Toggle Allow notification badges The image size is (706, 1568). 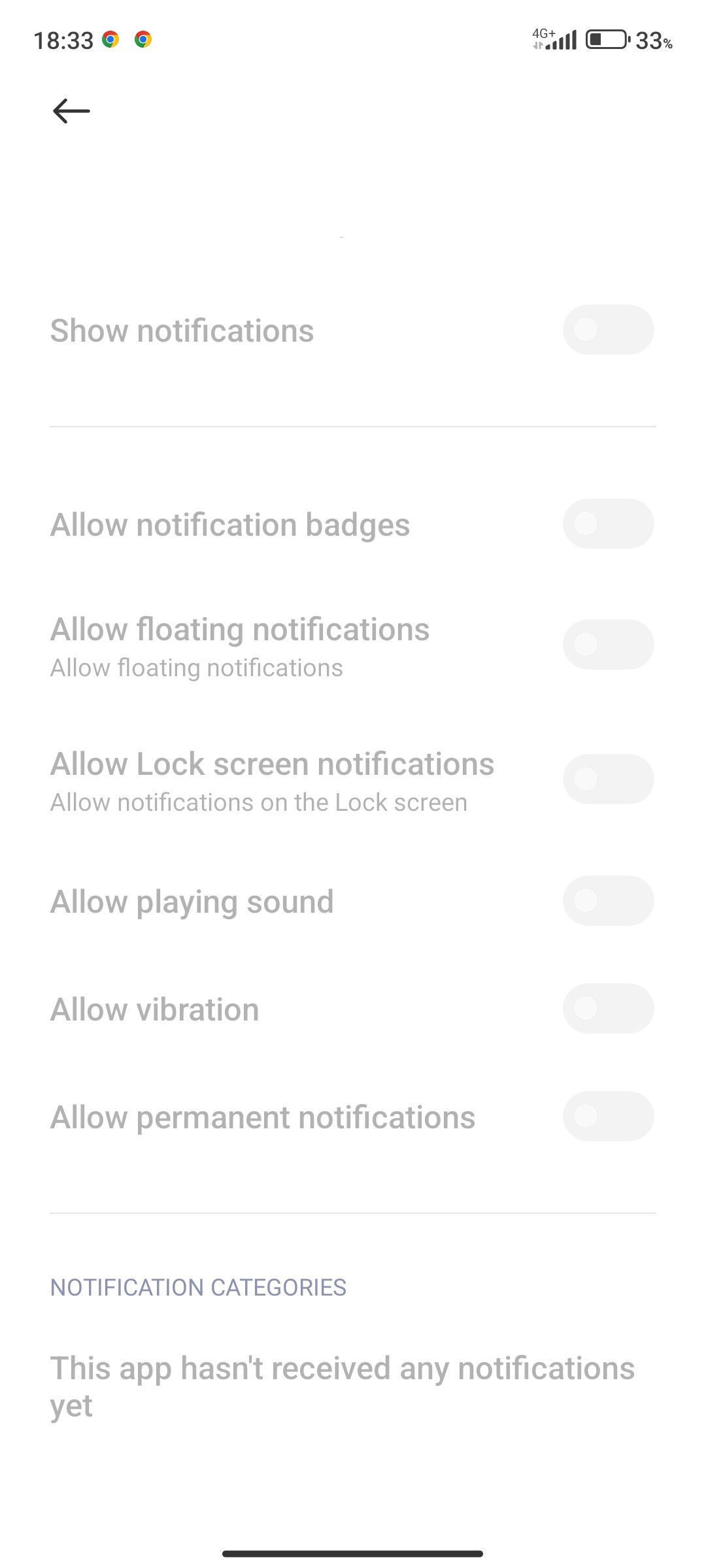[608, 524]
